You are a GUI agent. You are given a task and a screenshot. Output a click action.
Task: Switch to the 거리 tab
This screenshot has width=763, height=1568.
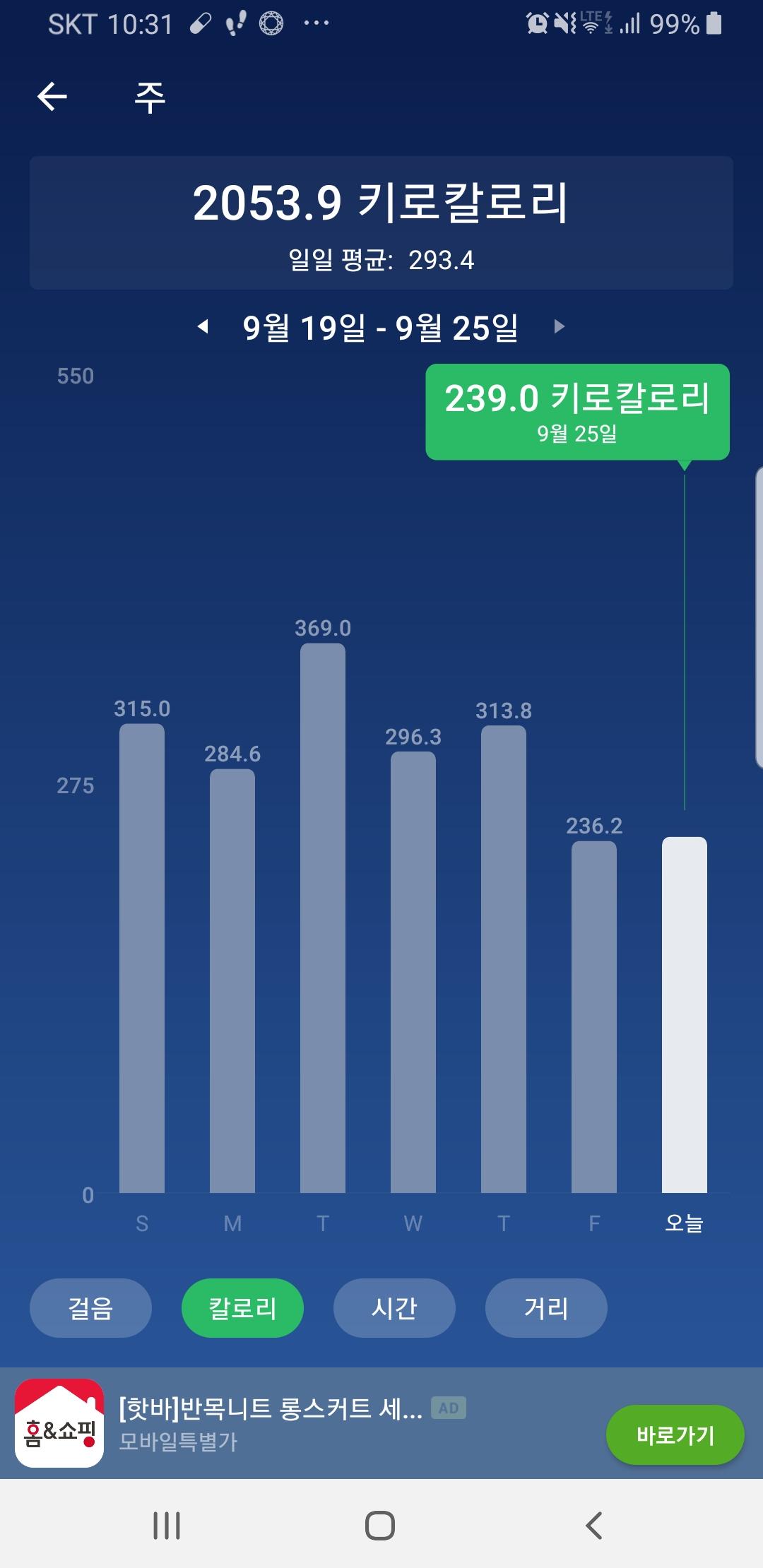(546, 1308)
